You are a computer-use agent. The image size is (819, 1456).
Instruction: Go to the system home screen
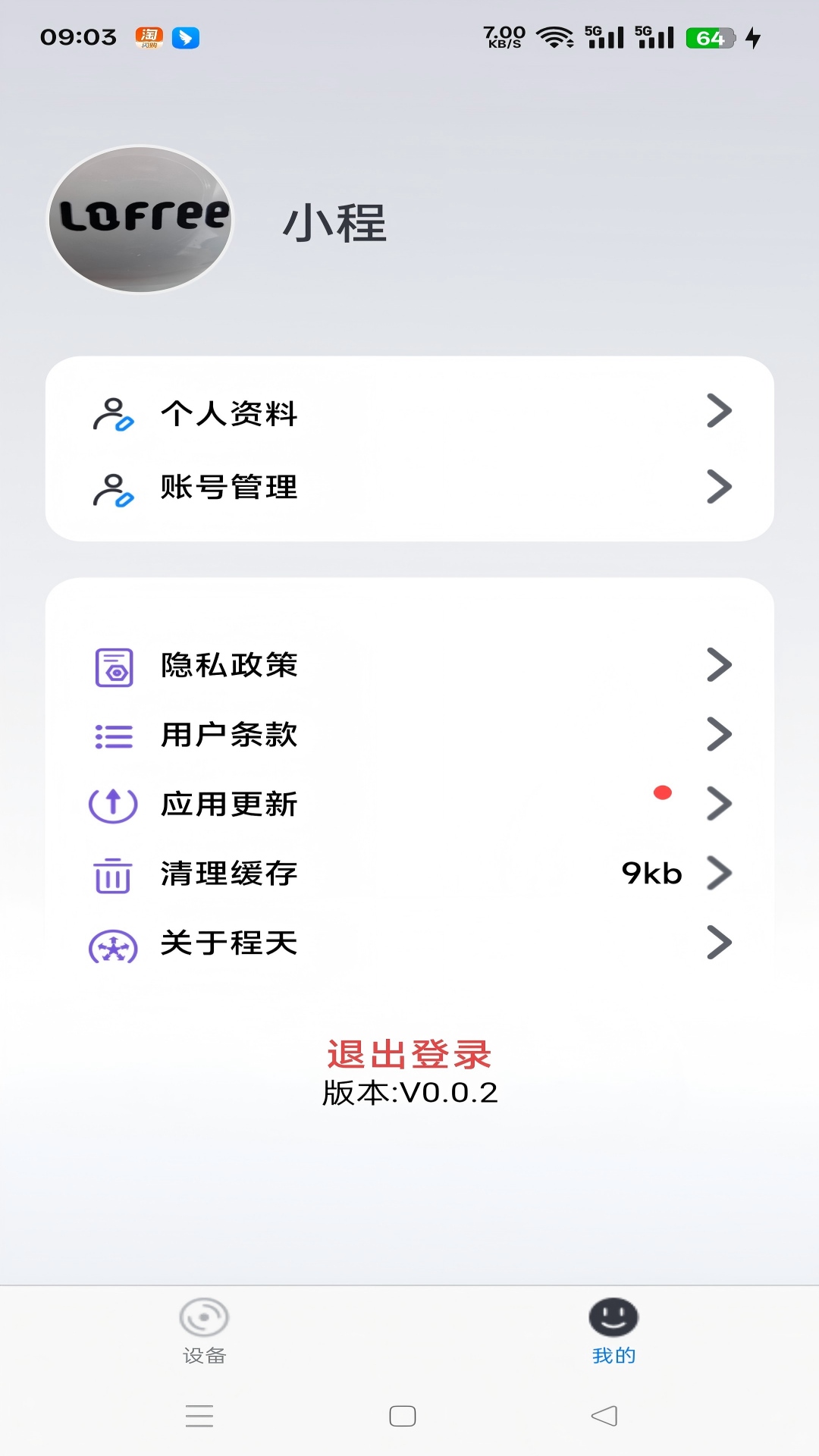[x=403, y=1416]
